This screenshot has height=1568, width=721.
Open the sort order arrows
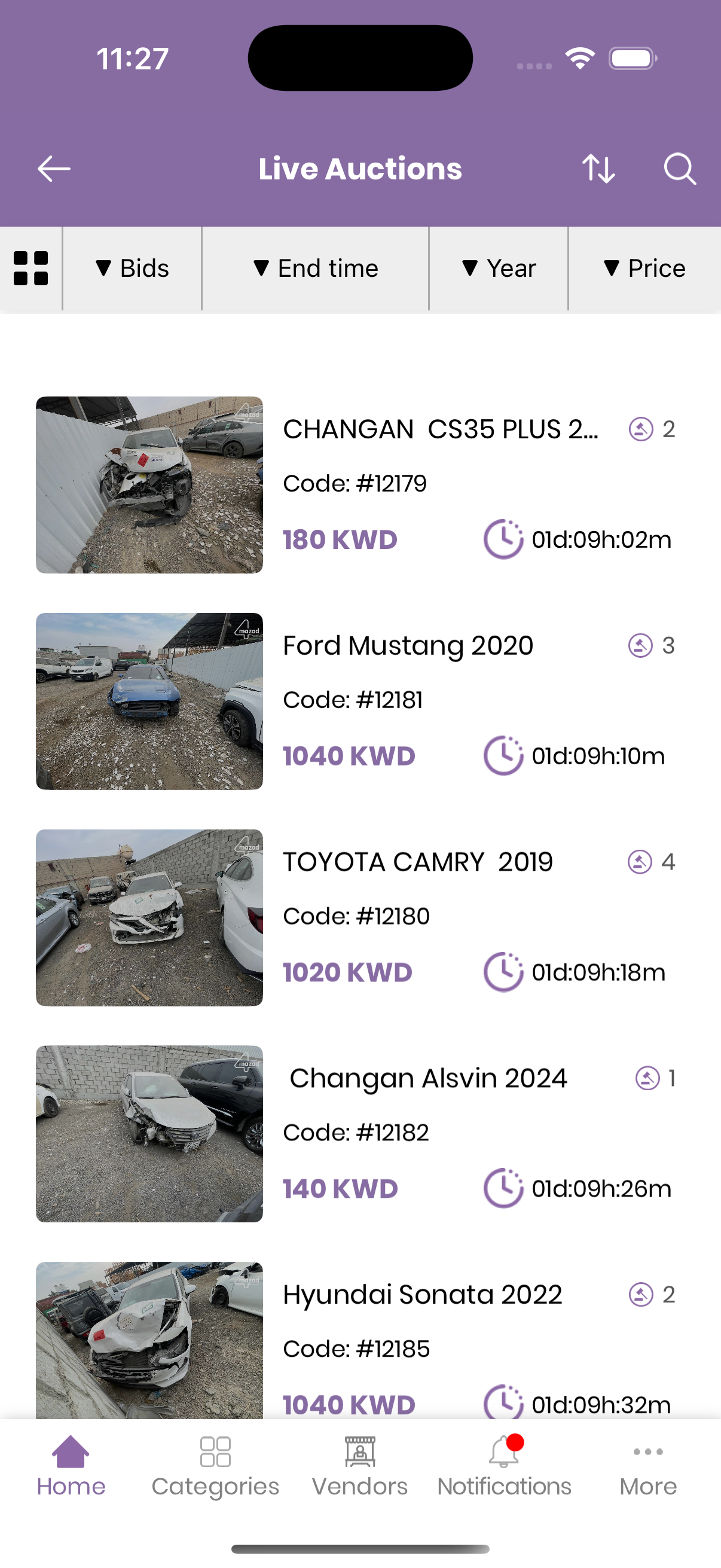(598, 169)
